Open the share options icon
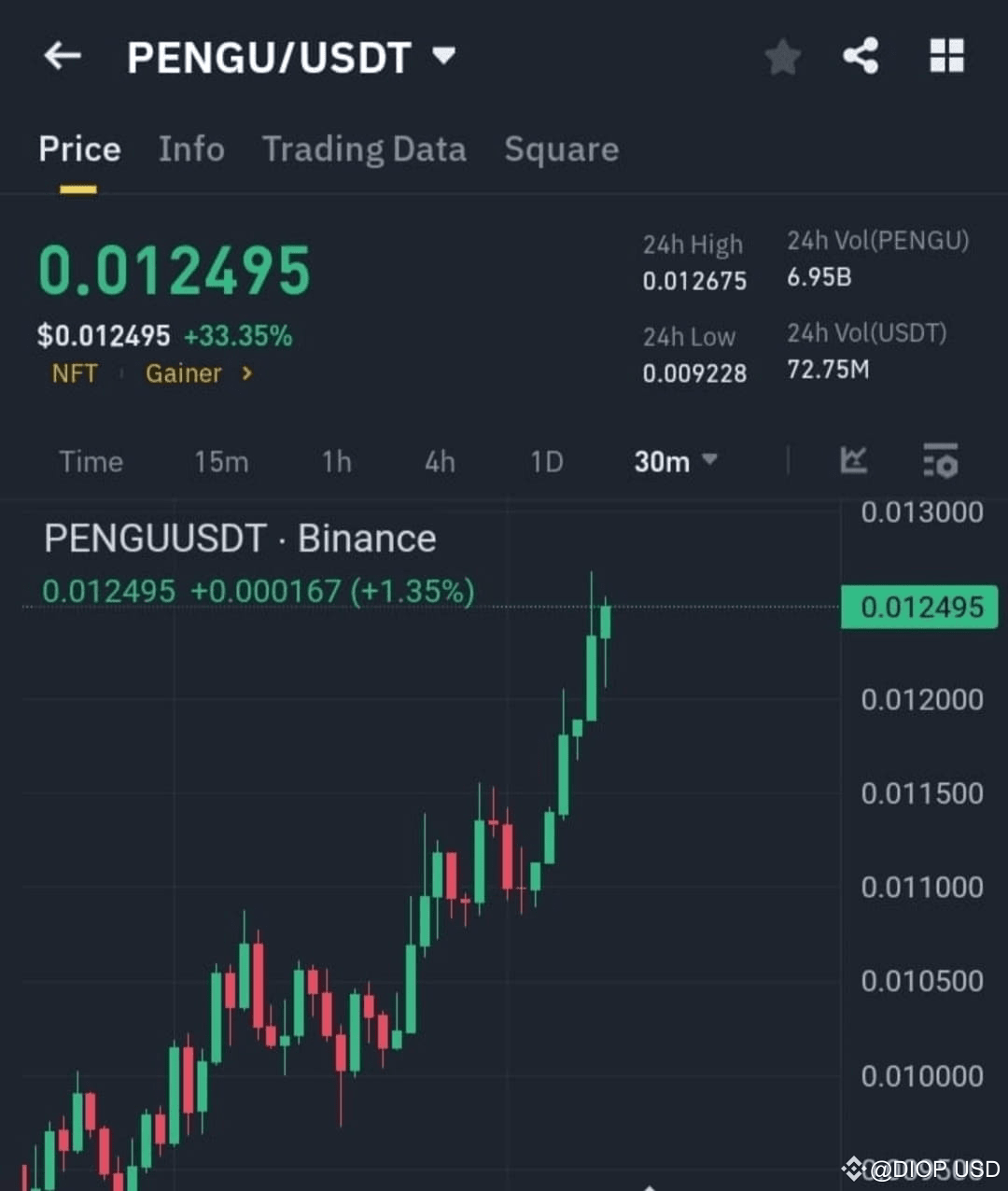 pos(861,56)
